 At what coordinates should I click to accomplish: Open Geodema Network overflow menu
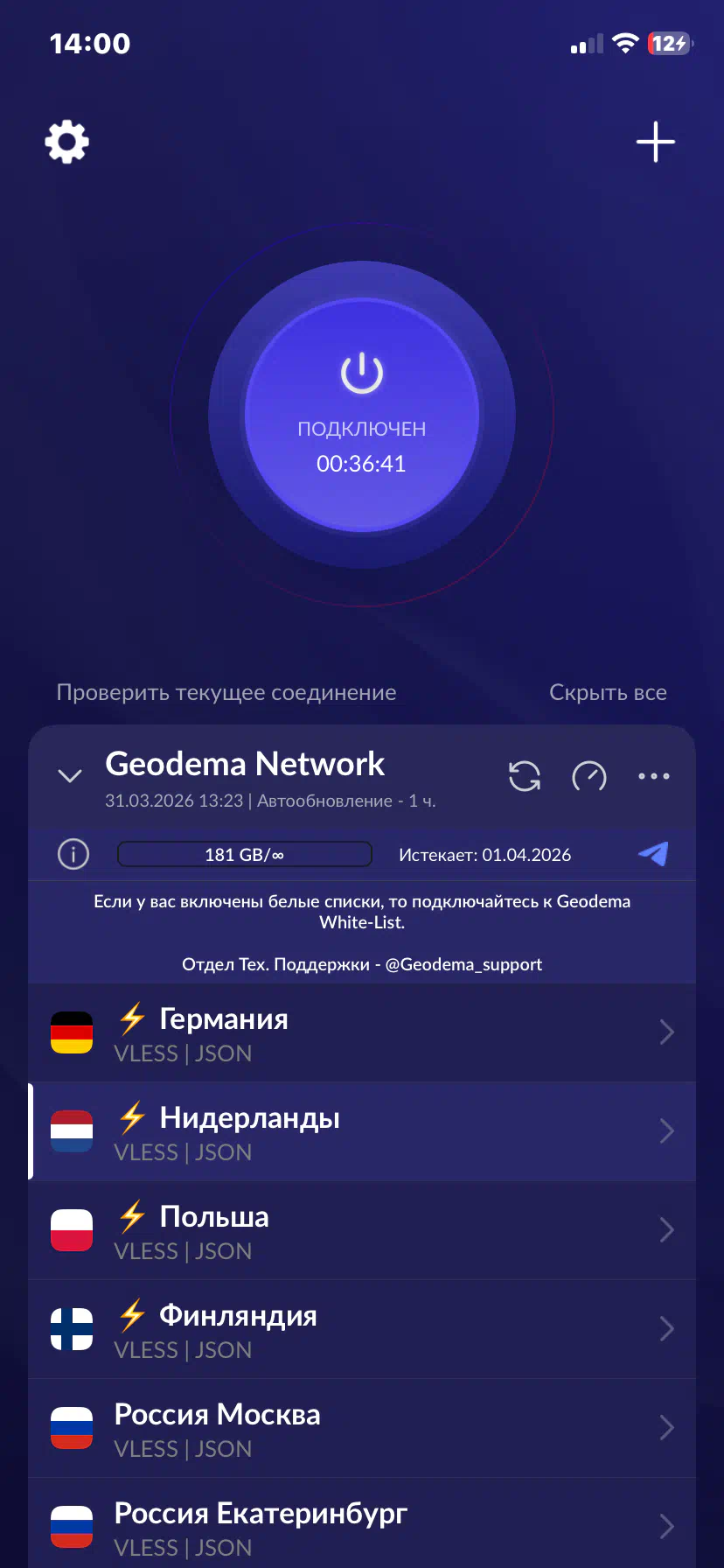[654, 775]
